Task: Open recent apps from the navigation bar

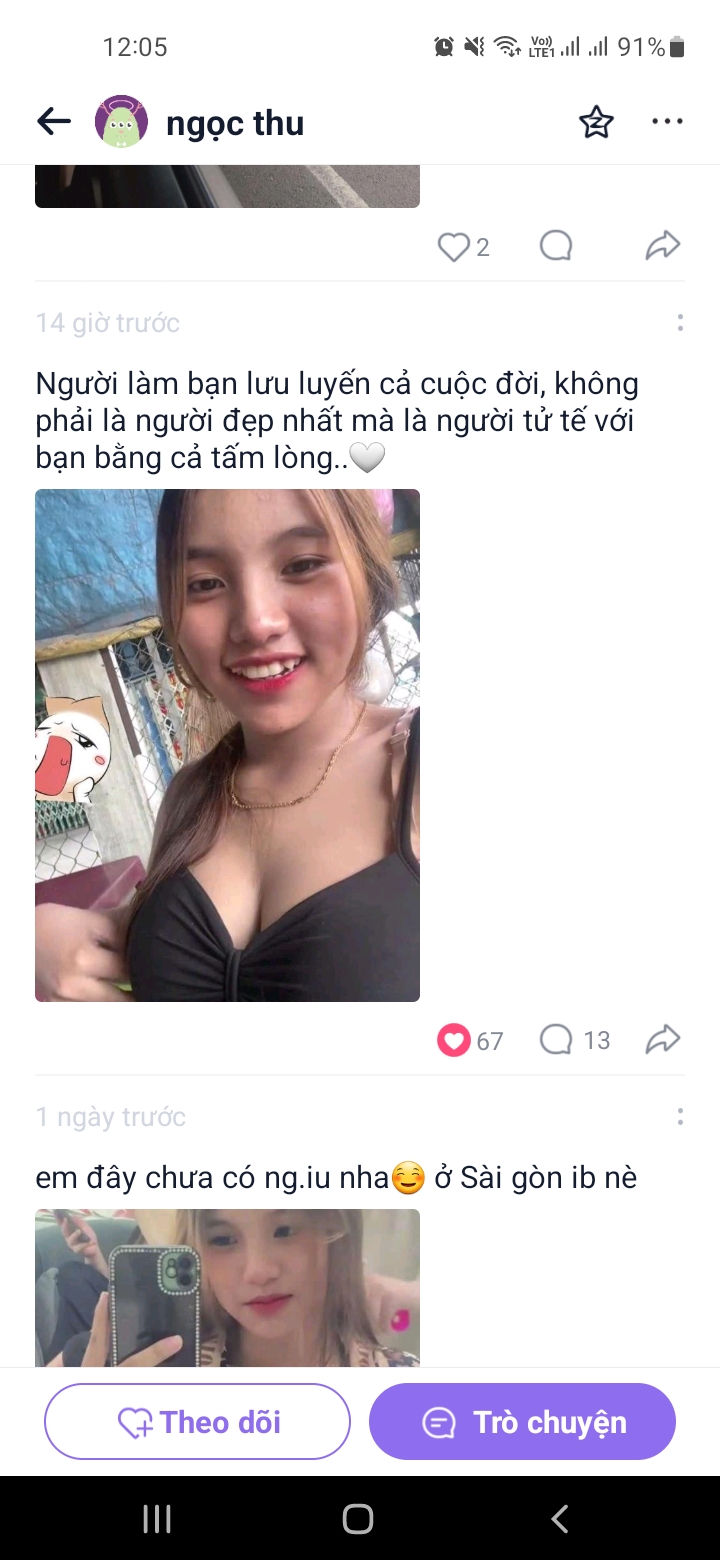Action: pyautogui.click(x=157, y=1519)
